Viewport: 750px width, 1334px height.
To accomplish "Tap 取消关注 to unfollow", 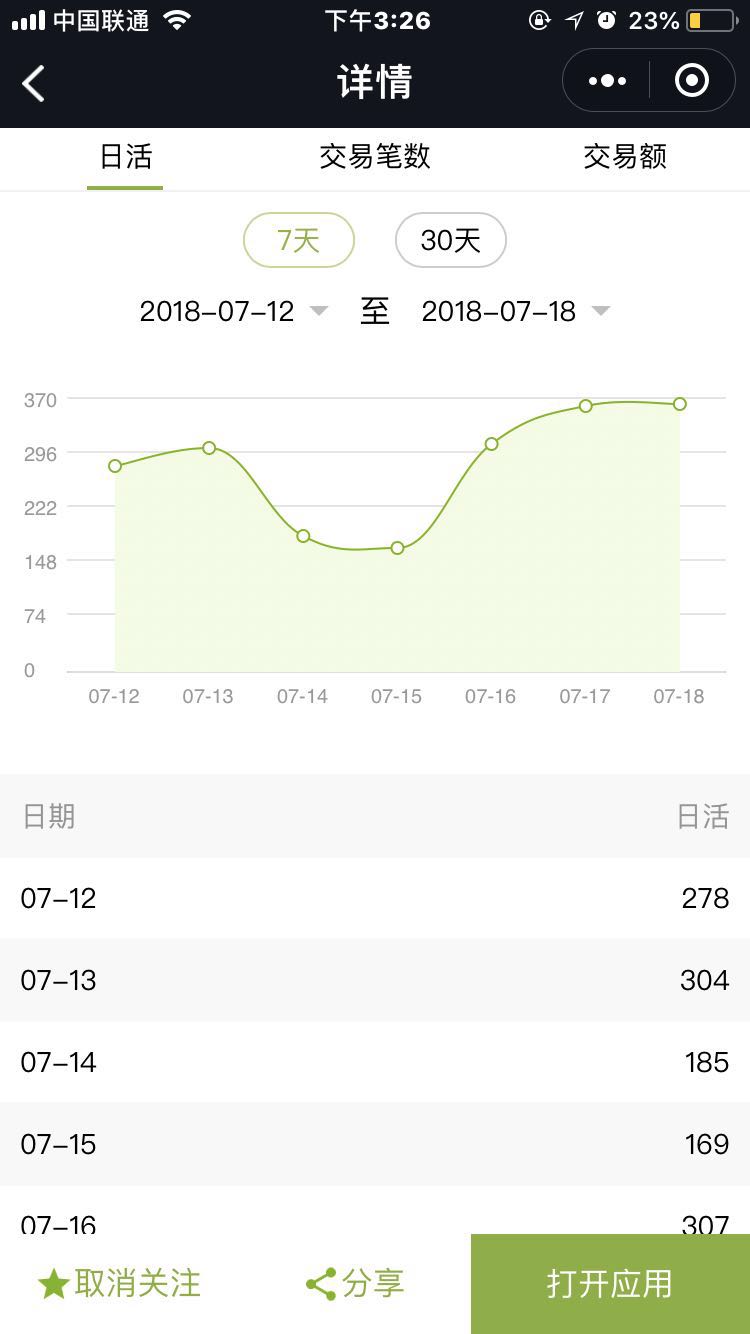I will (x=119, y=1284).
